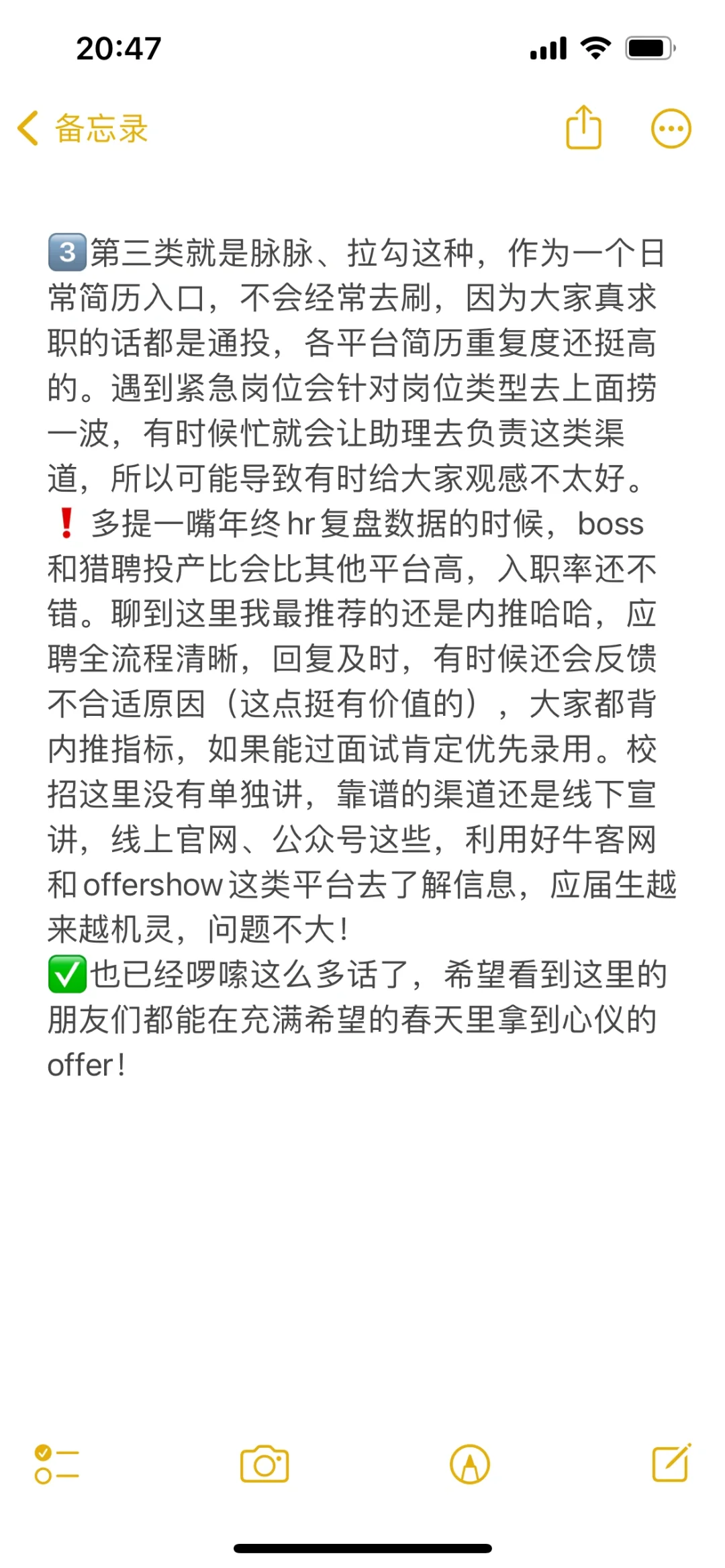Screen dimensions: 725x1568
Task: Share this note
Action: coord(583,127)
